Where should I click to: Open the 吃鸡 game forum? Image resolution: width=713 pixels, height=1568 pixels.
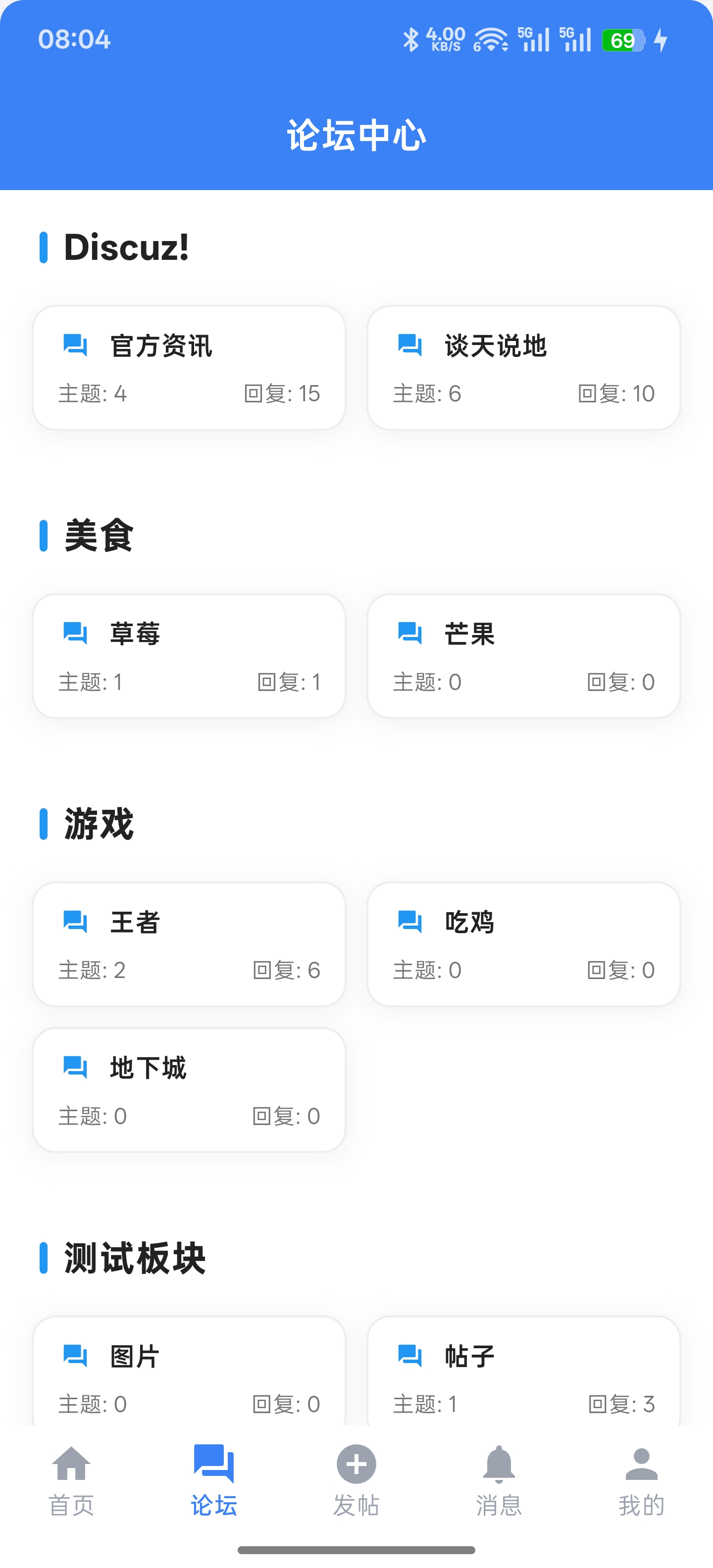pos(524,944)
